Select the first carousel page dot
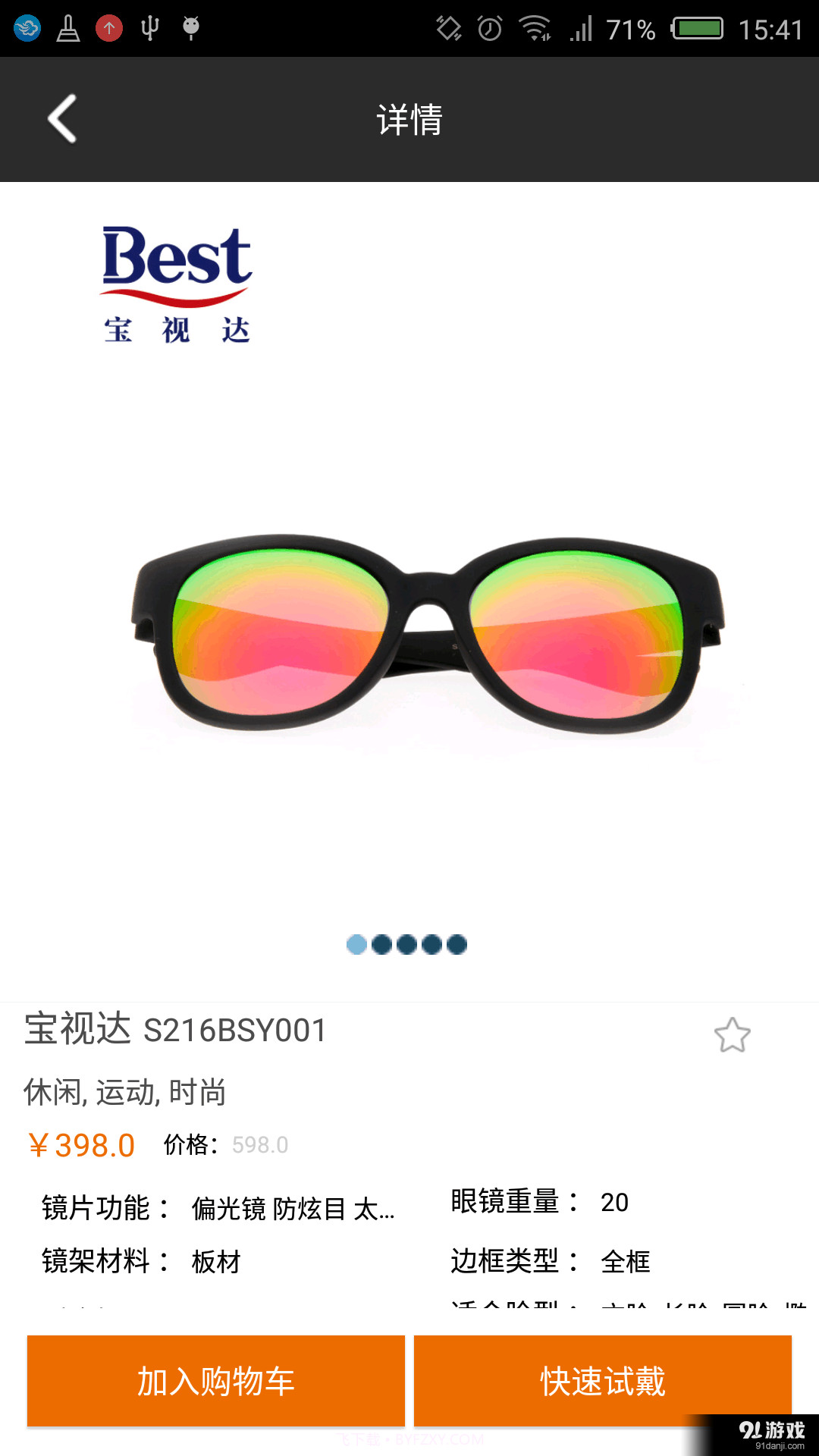This screenshot has width=819, height=1456. coord(356,945)
